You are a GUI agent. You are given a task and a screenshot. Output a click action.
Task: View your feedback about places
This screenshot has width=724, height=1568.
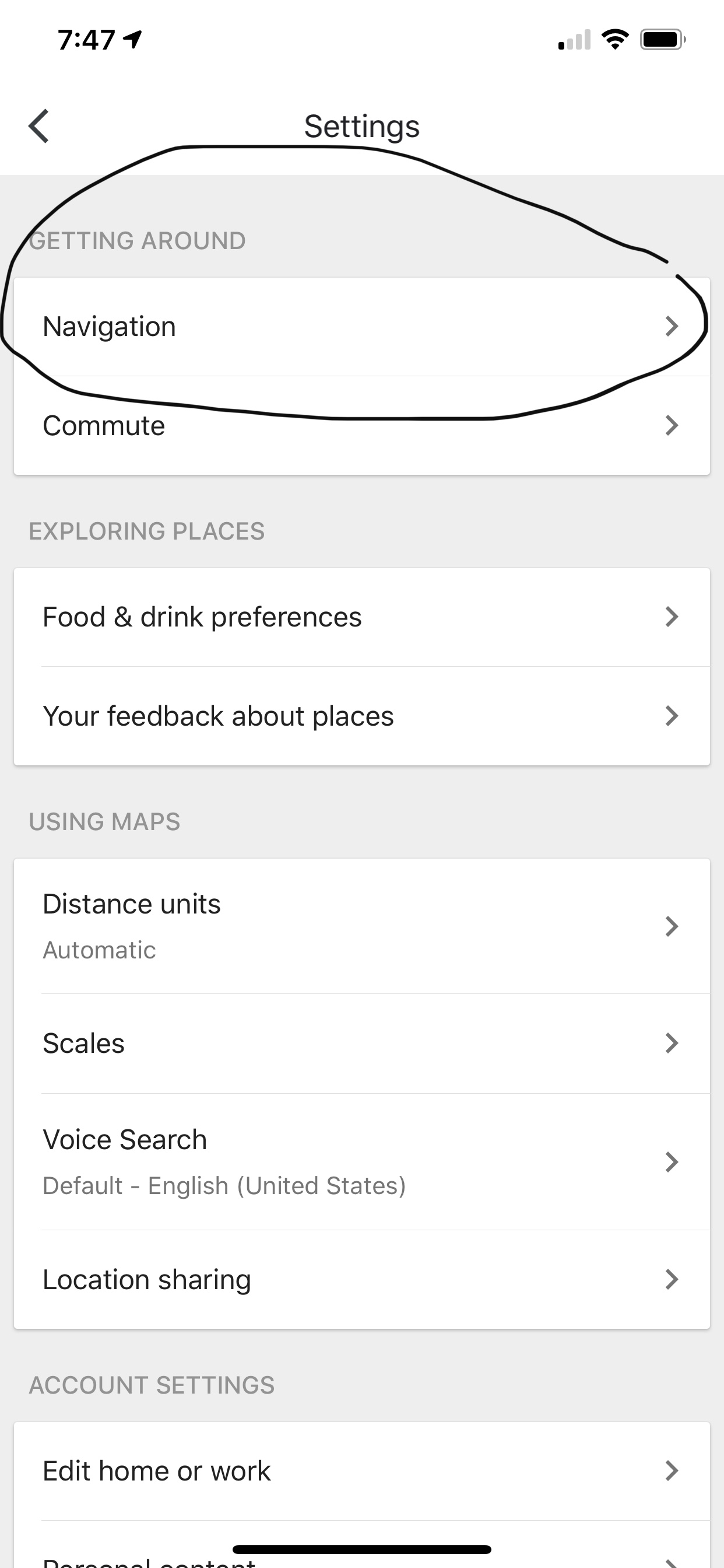click(x=361, y=716)
